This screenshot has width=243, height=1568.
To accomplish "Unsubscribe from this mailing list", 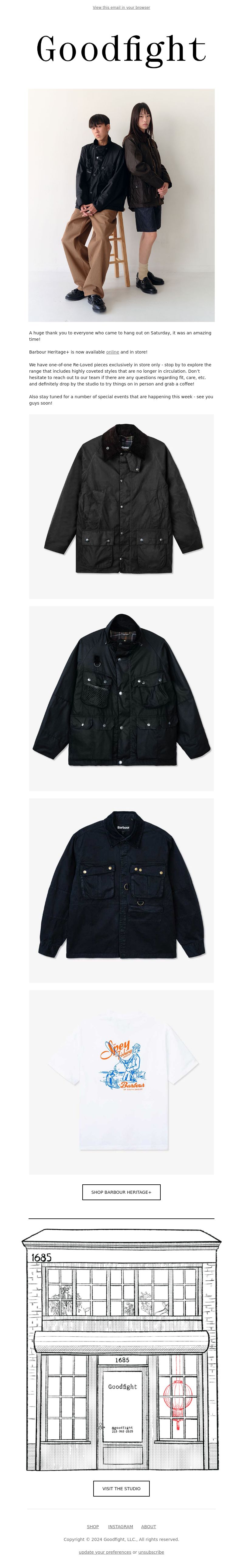I will coord(151,1552).
